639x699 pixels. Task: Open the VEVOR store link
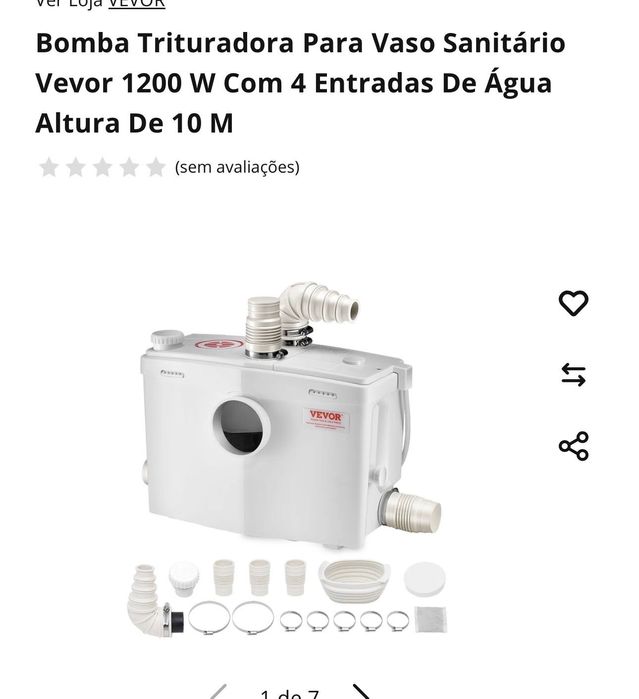click(x=136, y=4)
